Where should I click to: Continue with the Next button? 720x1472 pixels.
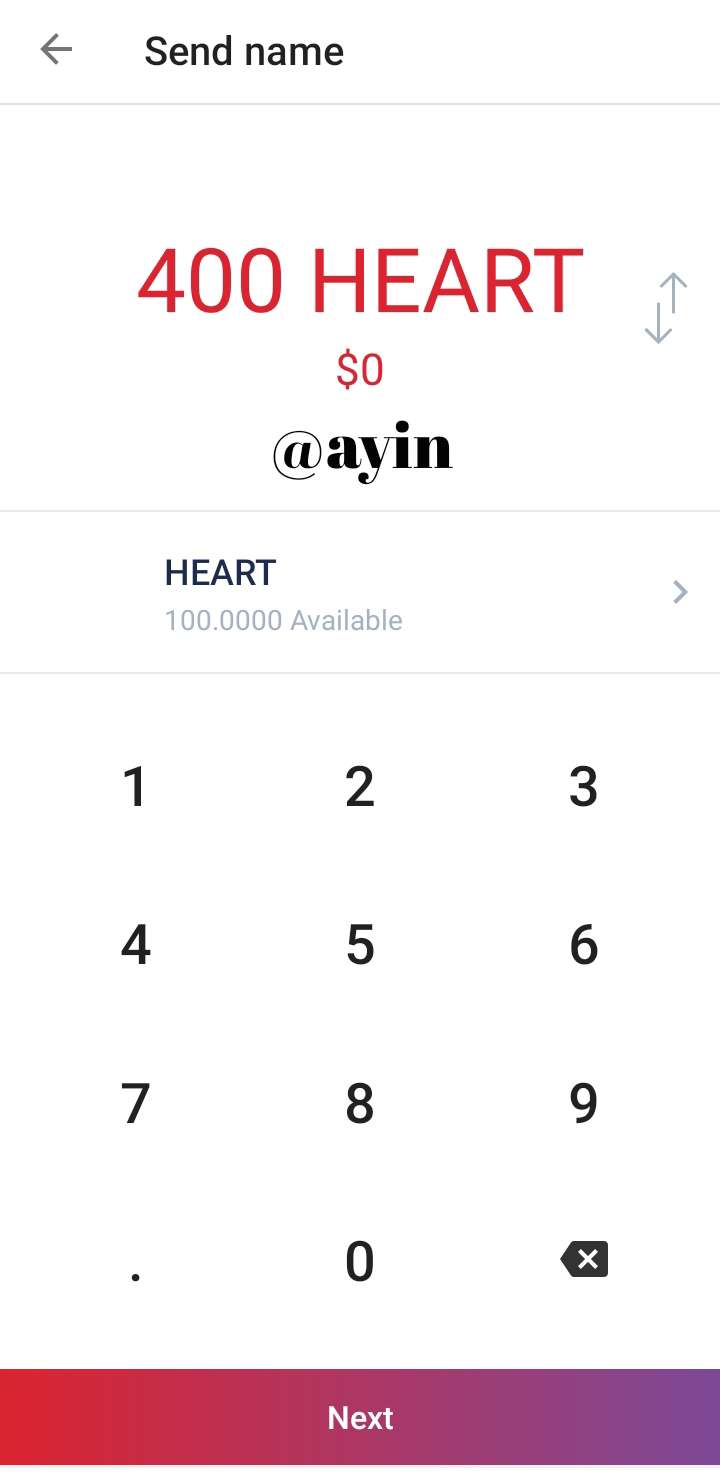pyautogui.click(x=360, y=1417)
